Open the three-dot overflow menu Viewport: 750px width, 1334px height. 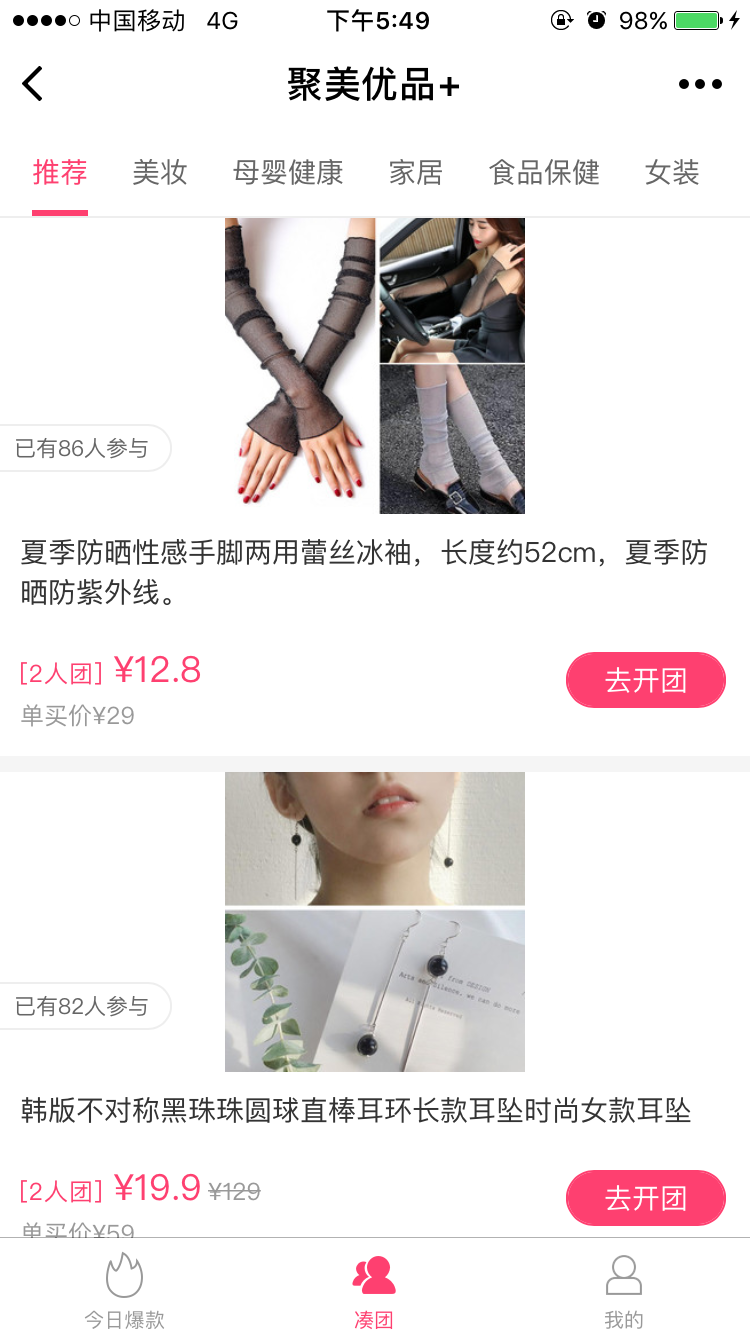[x=700, y=84]
